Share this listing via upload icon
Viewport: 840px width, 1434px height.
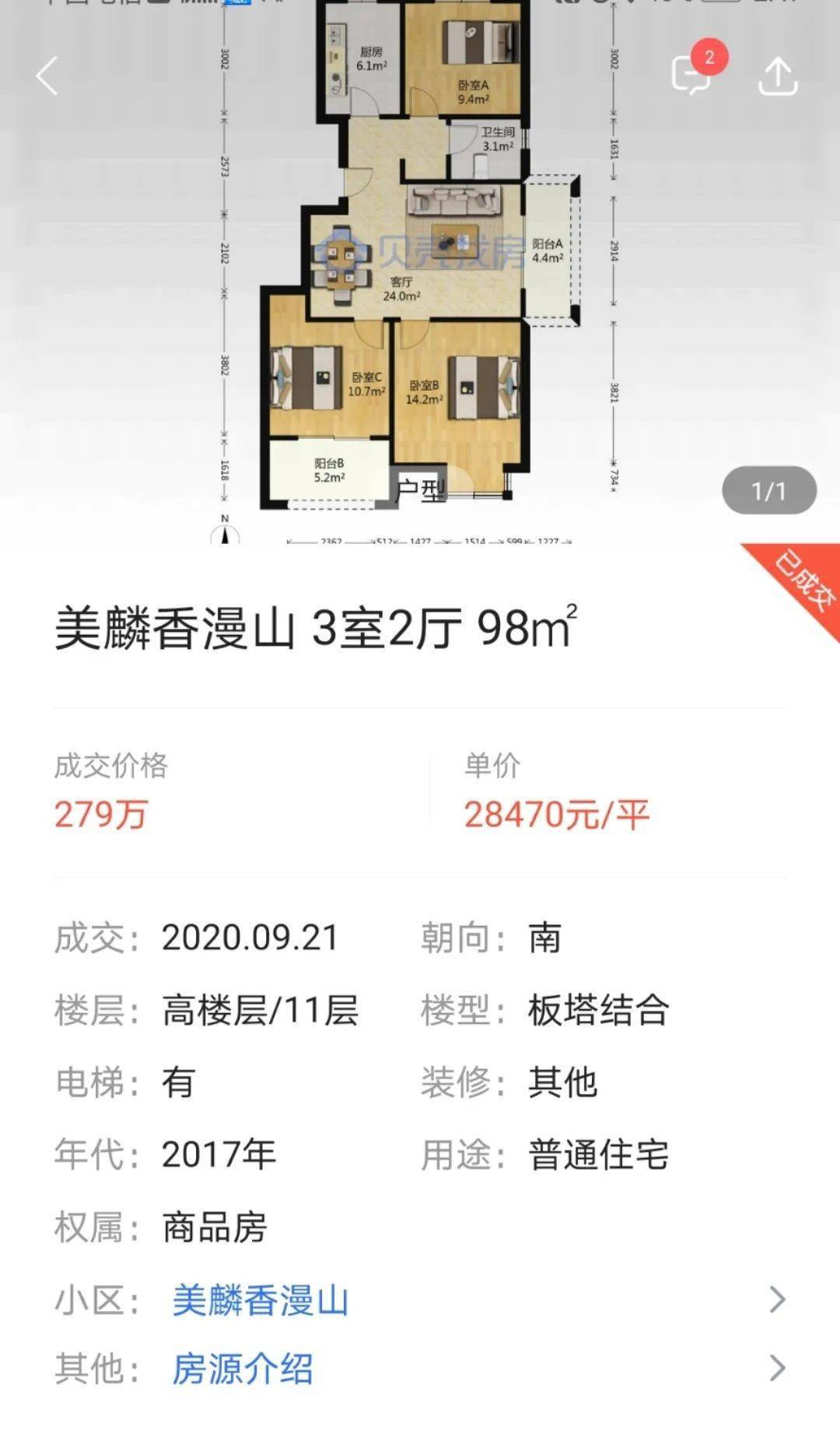click(778, 75)
